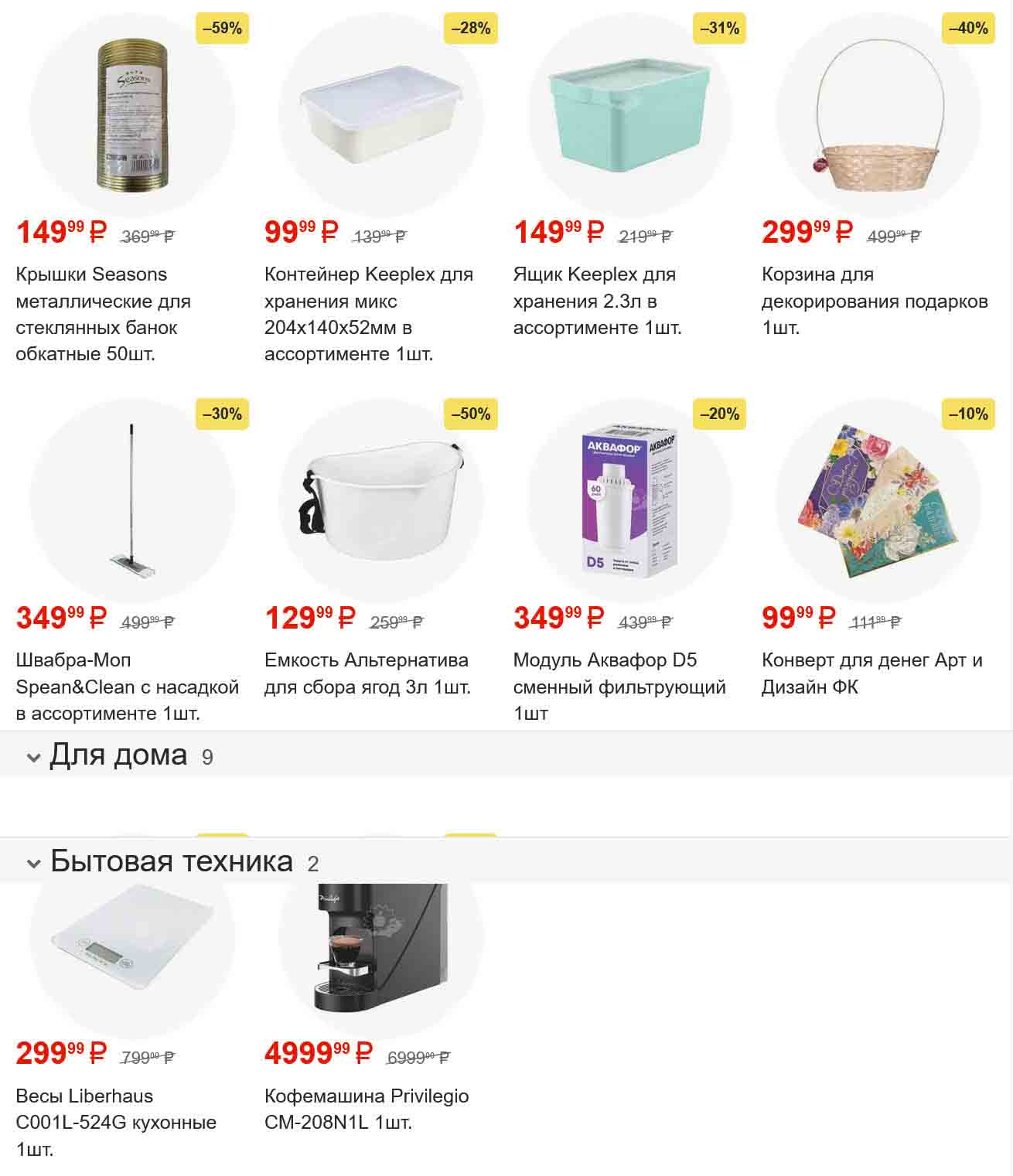
Task: Collapse the Для дома section
Action: (33, 757)
